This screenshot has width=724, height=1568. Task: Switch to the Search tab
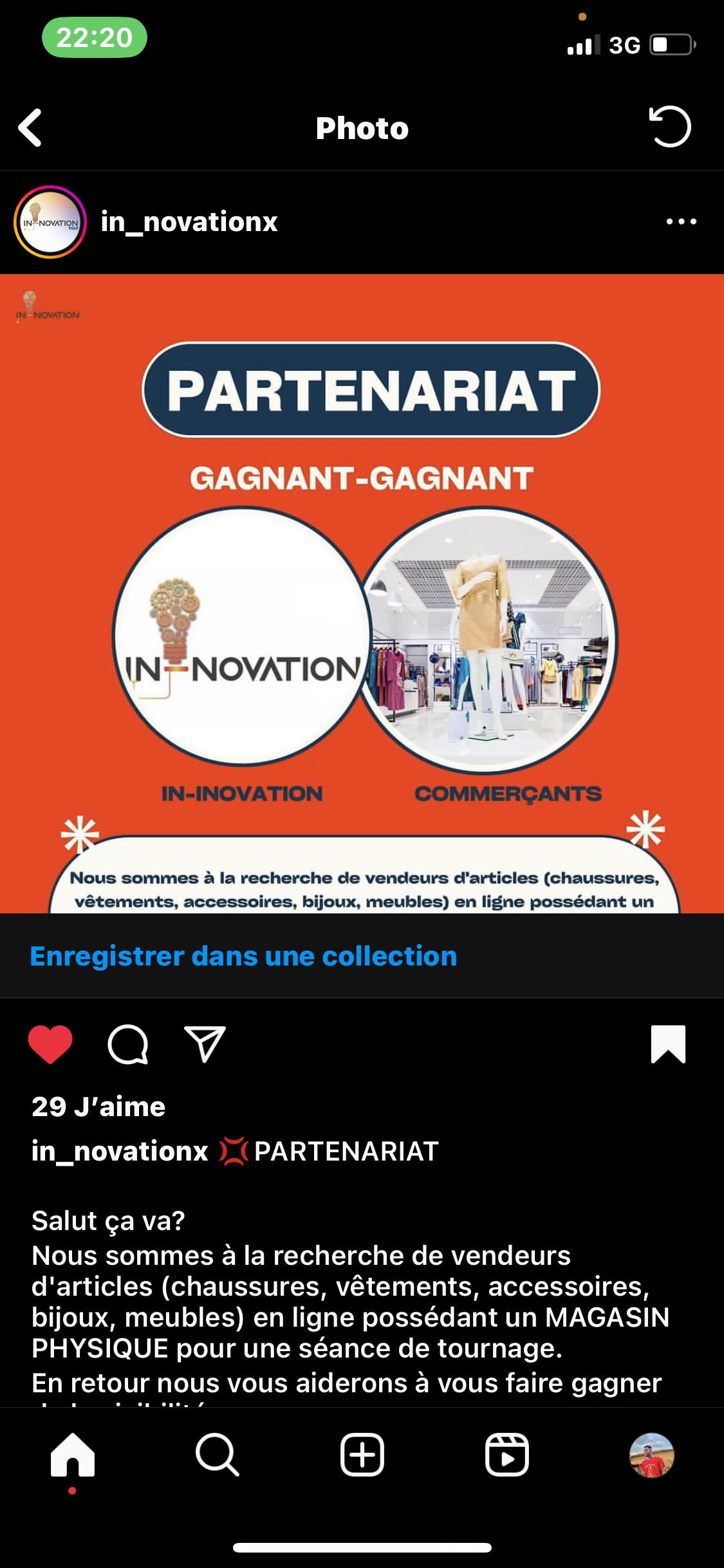point(218,1455)
